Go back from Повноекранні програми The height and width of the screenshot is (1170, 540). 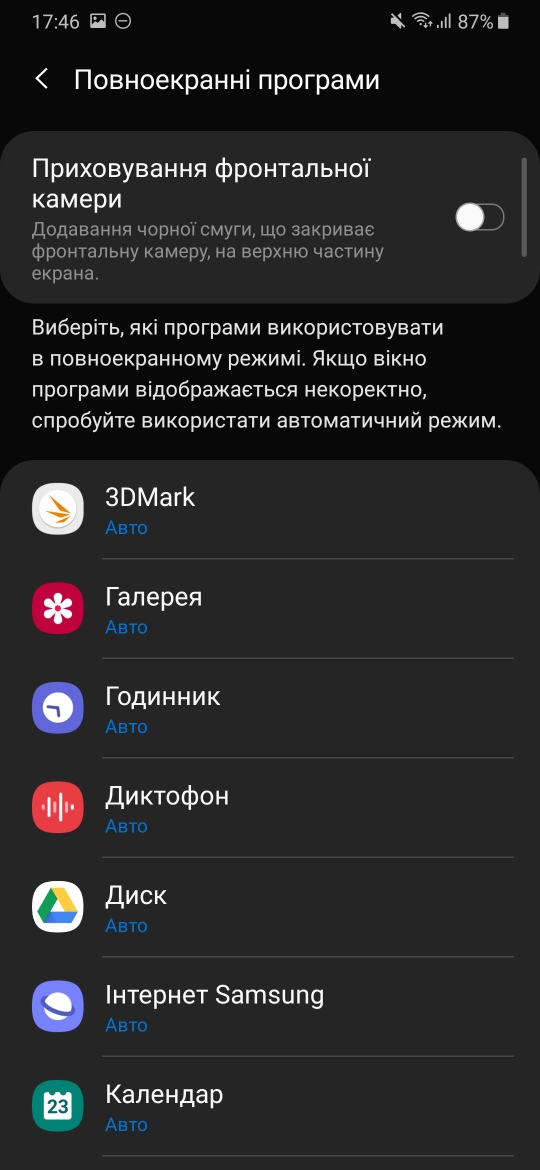[x=43, y=80]
